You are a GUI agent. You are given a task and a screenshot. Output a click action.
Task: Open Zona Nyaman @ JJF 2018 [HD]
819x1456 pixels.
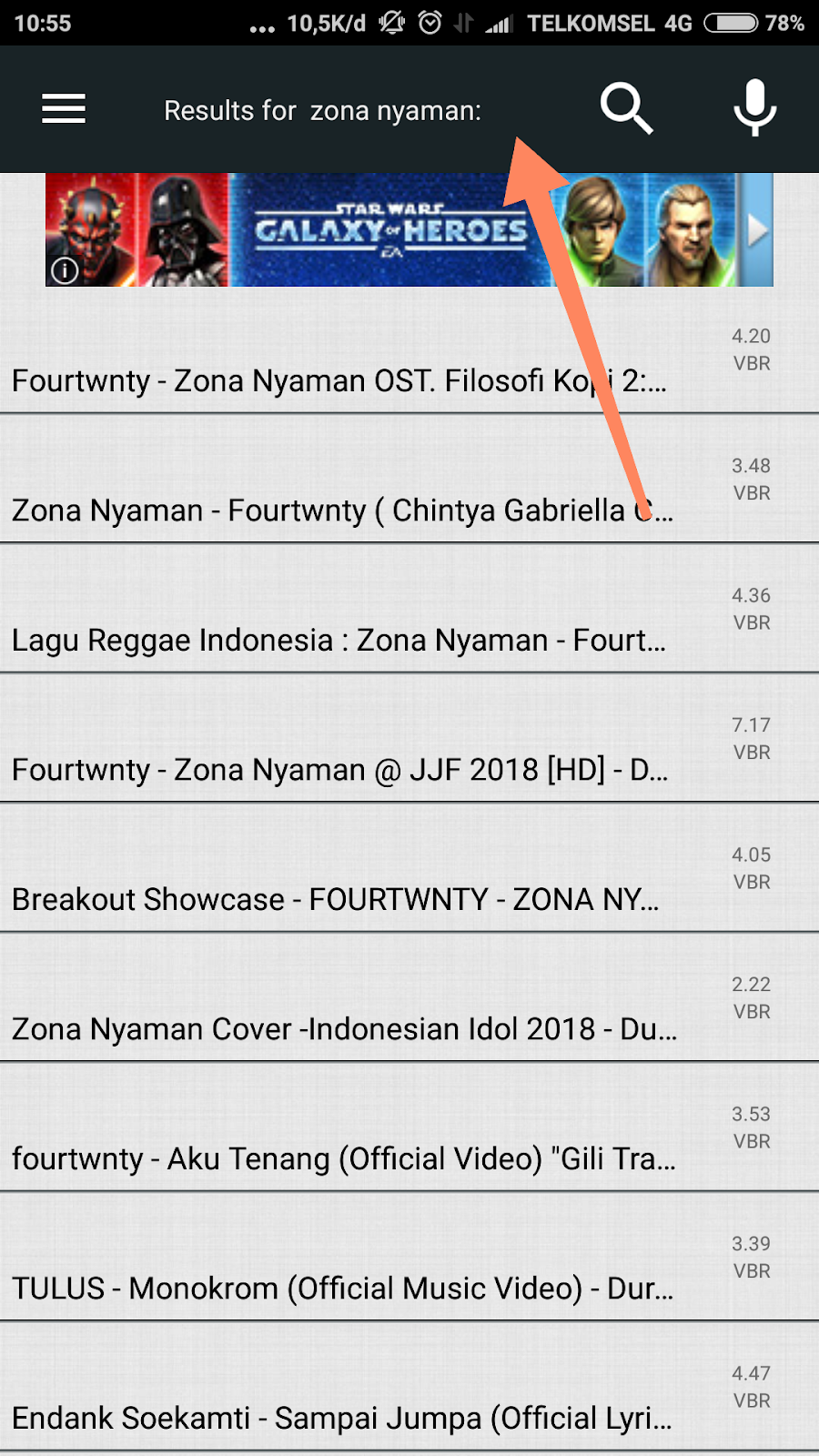coord(339,770)
